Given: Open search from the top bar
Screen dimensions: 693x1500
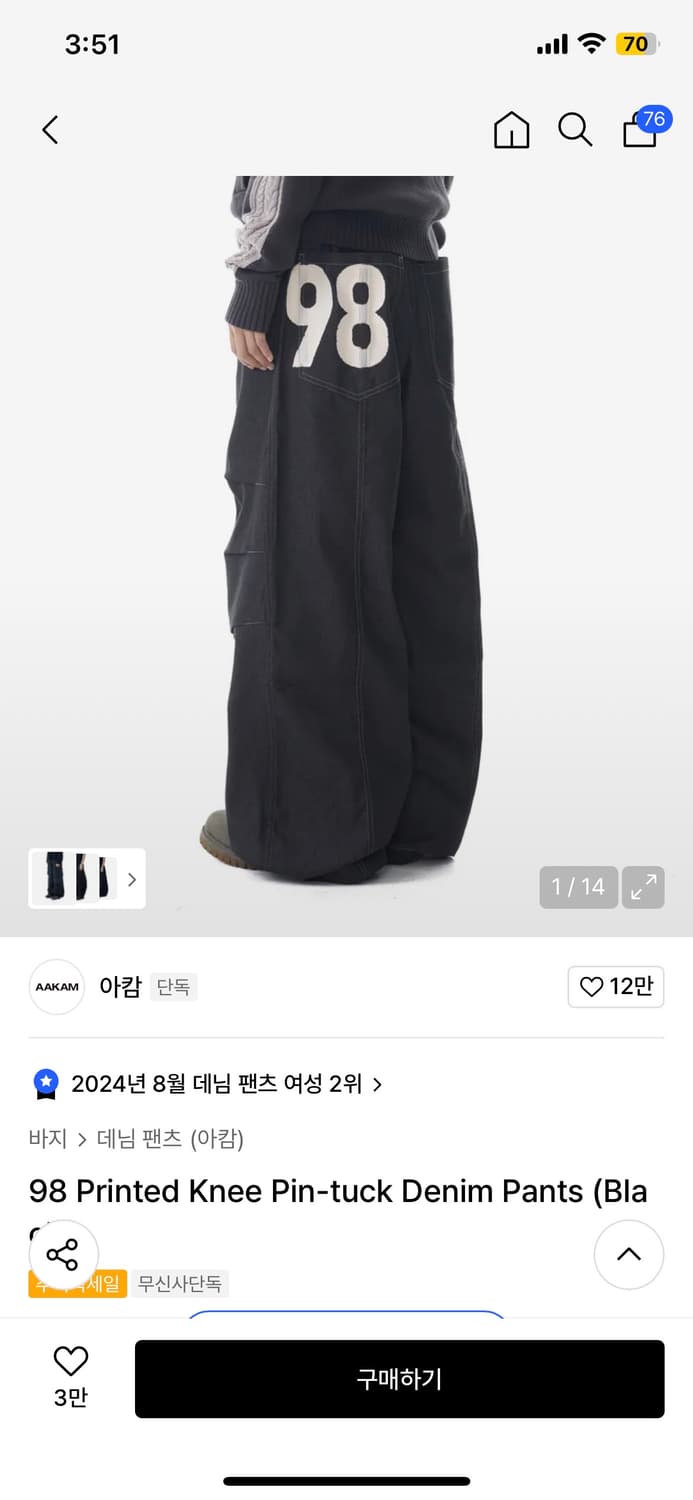Looking at the screenshot, I should [x=575, y=130].
